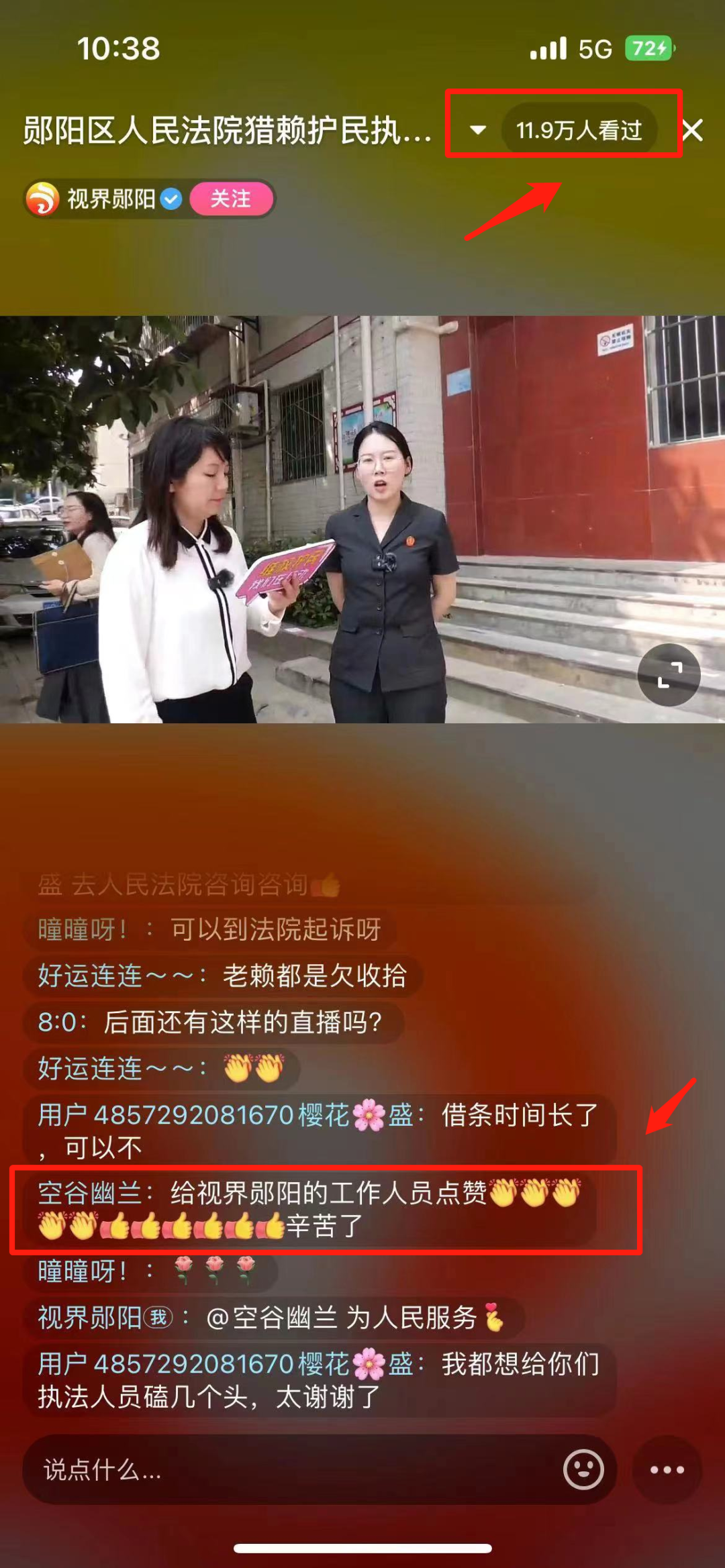Image resolution: width=725 pixels, height=1568 pixels.
Task: Open the 11.9万人看过 viewer list
Action: click(579, 129)
